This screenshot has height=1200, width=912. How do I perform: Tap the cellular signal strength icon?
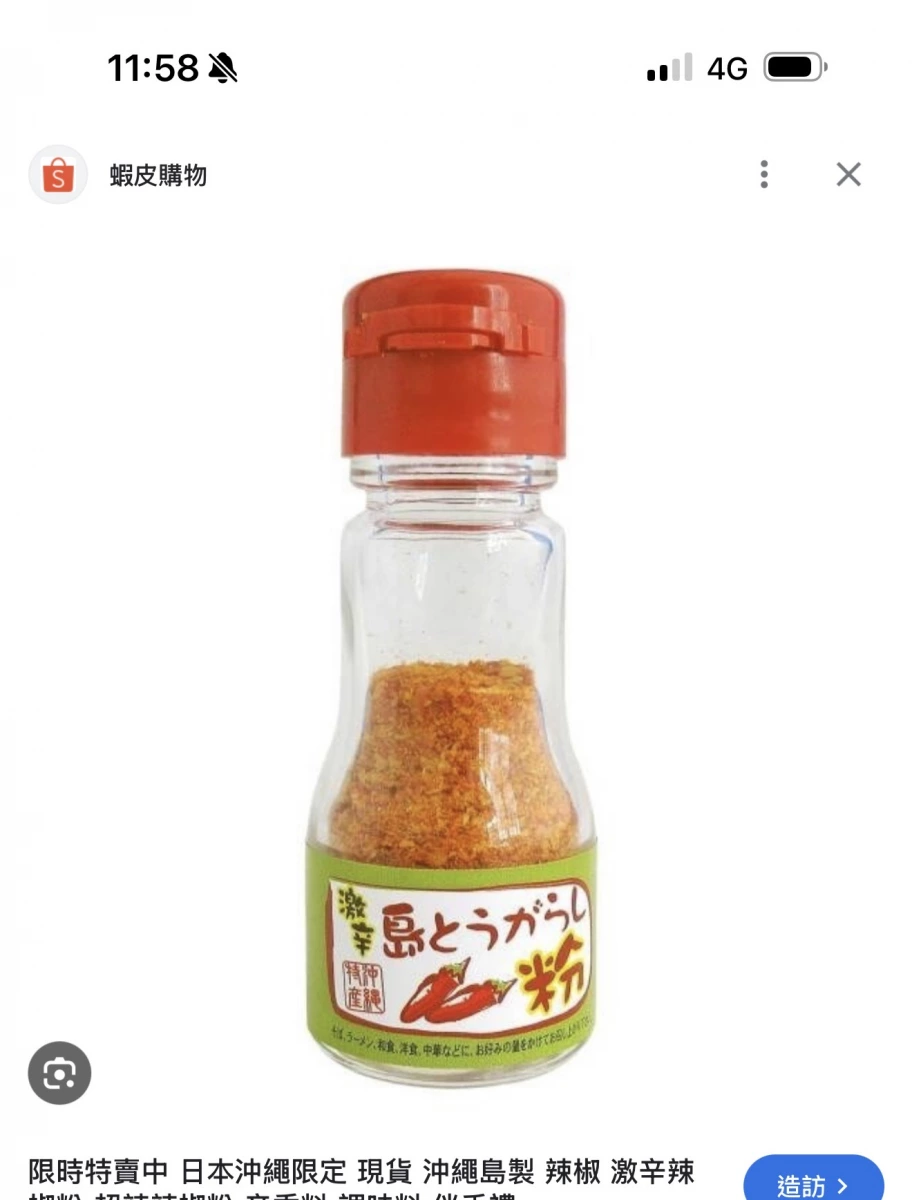670,66
